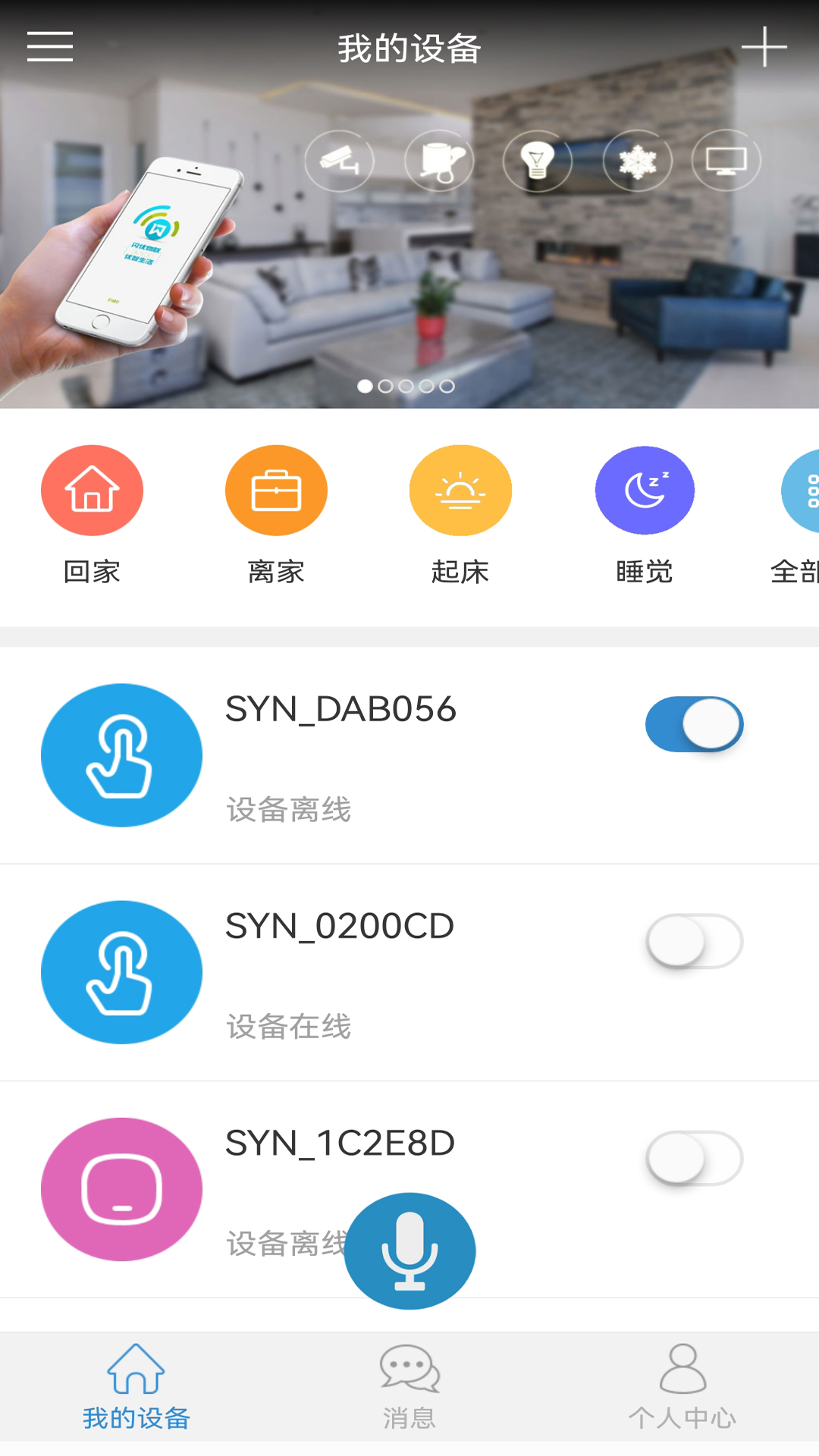Tap the 起床 wake-up scene icon
819x1456 pixels.
[460, 490]
